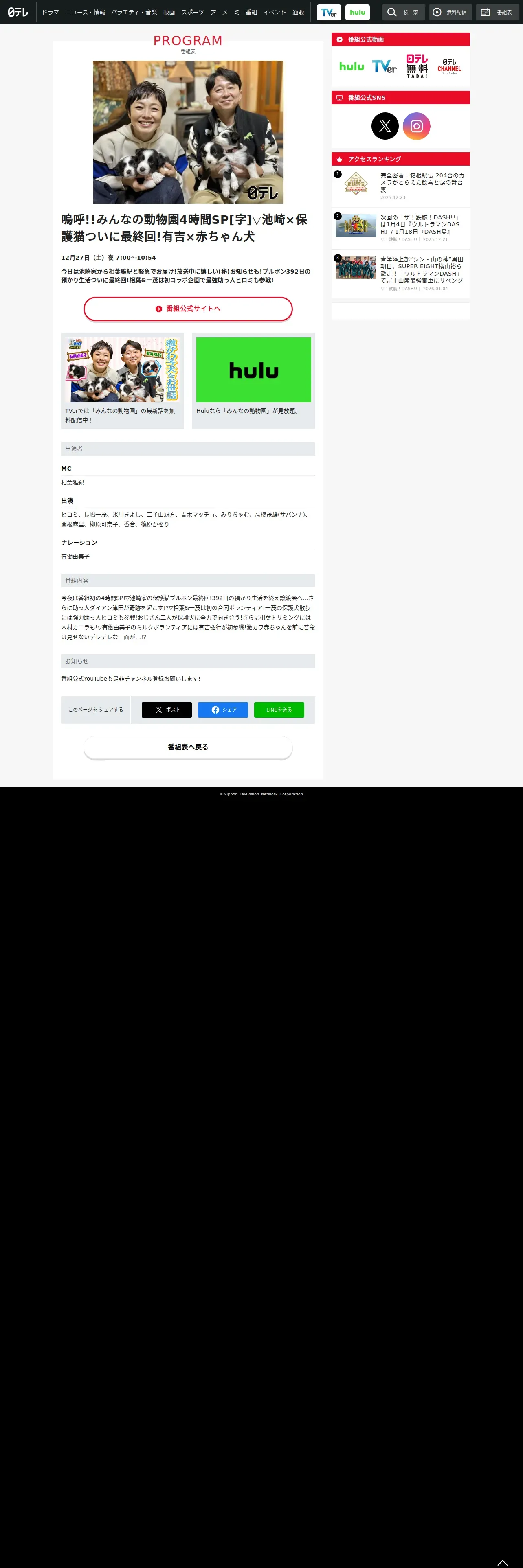The height and width of the screenshot is (1568, 523).
Task: Open the 箱根駅伝 ranking article
Action: point(401,186)
